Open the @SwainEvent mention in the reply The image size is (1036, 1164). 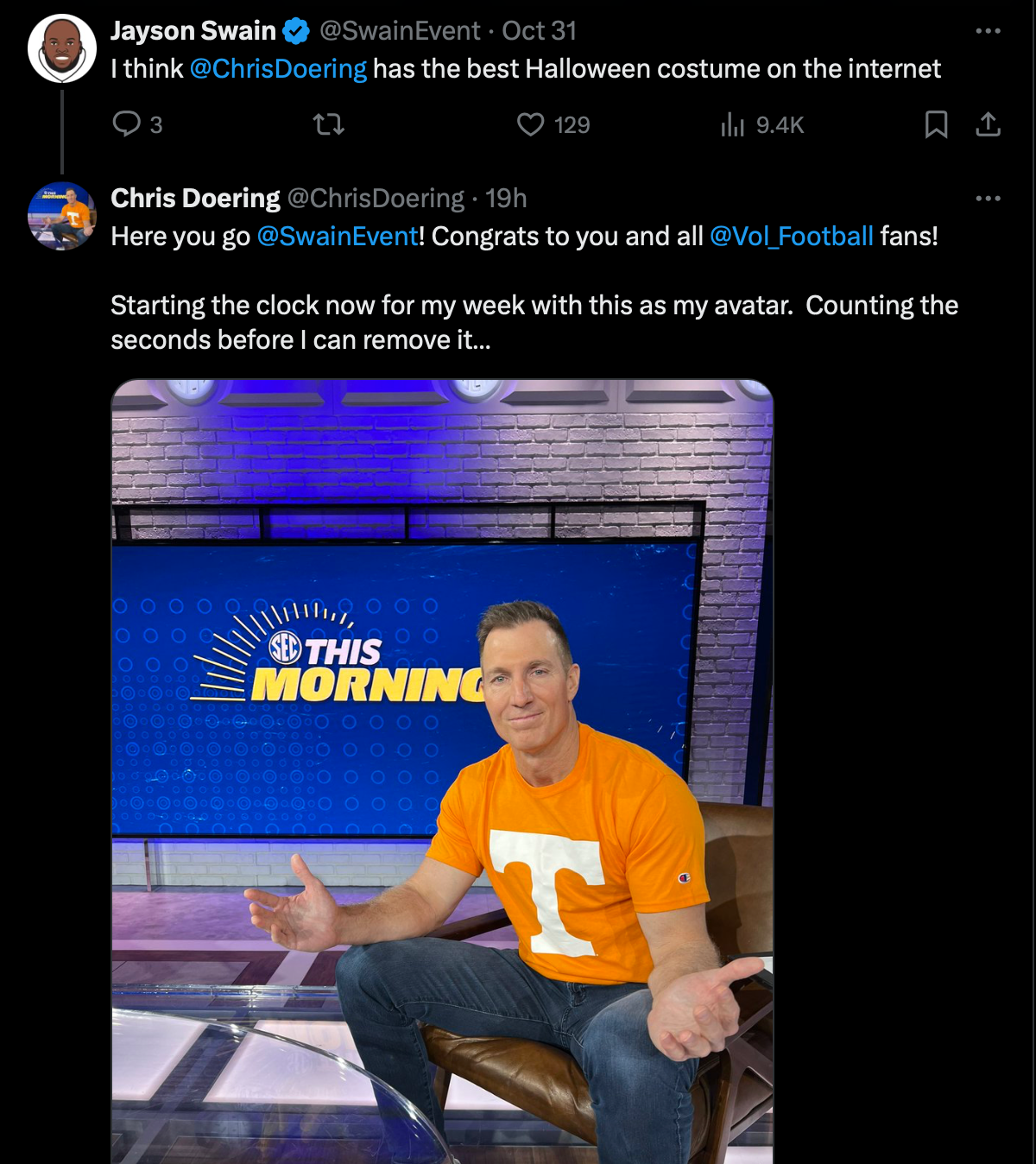[338, 237]
